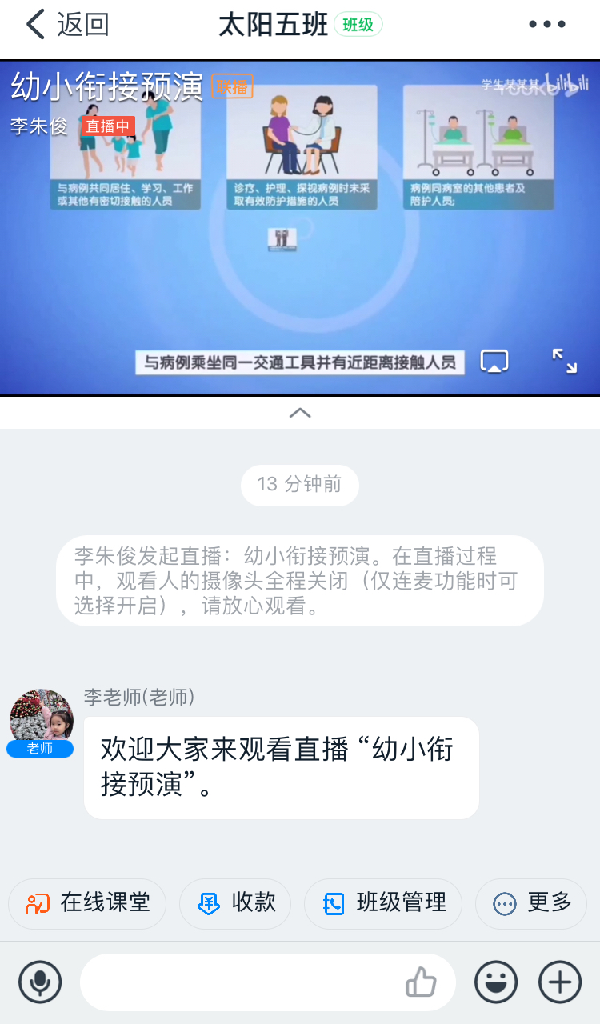The height and width of the screenshot is (1024, 600).
Task: Open the emoji picker
Action: coord(496,982)
